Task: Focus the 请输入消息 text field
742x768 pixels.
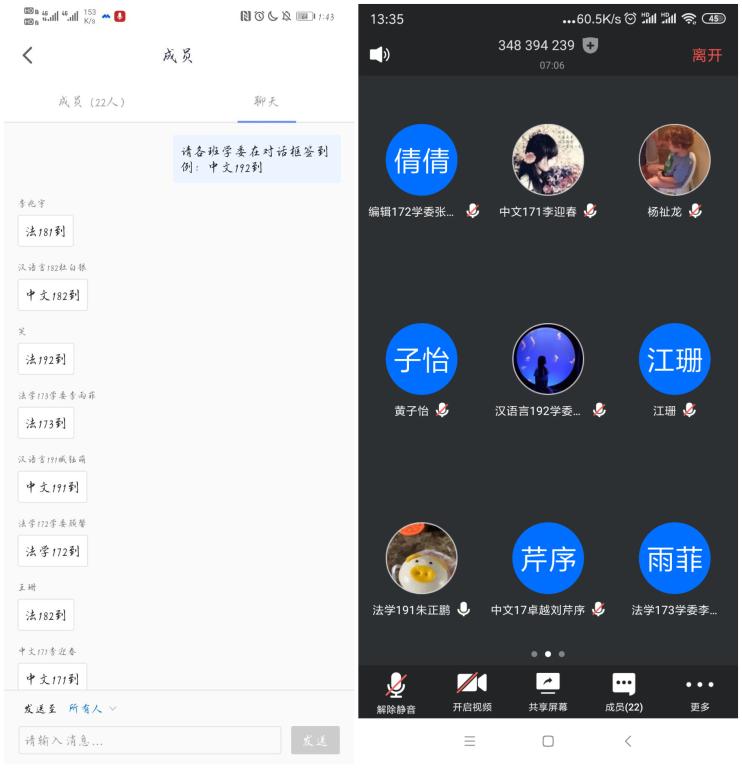Action: pos(150,740)
